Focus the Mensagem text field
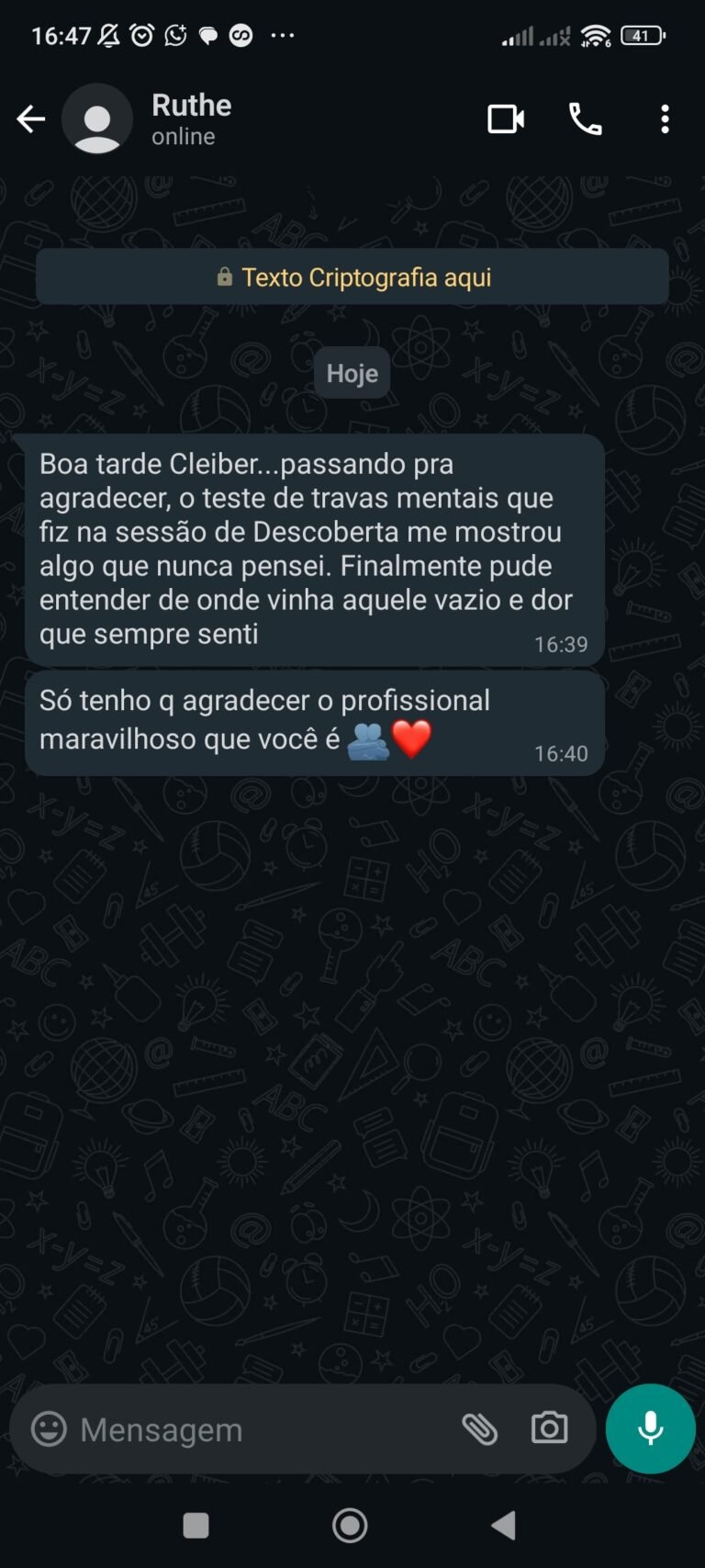705x1568 pixels. [x=257, y=1429]
